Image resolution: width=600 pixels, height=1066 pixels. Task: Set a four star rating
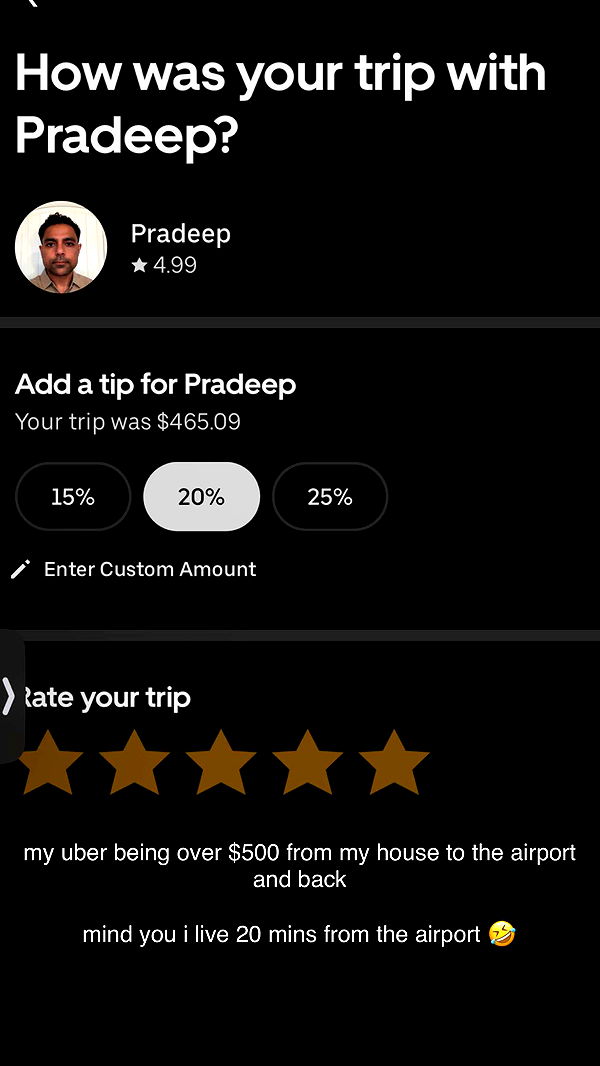(x=307, y=763)
